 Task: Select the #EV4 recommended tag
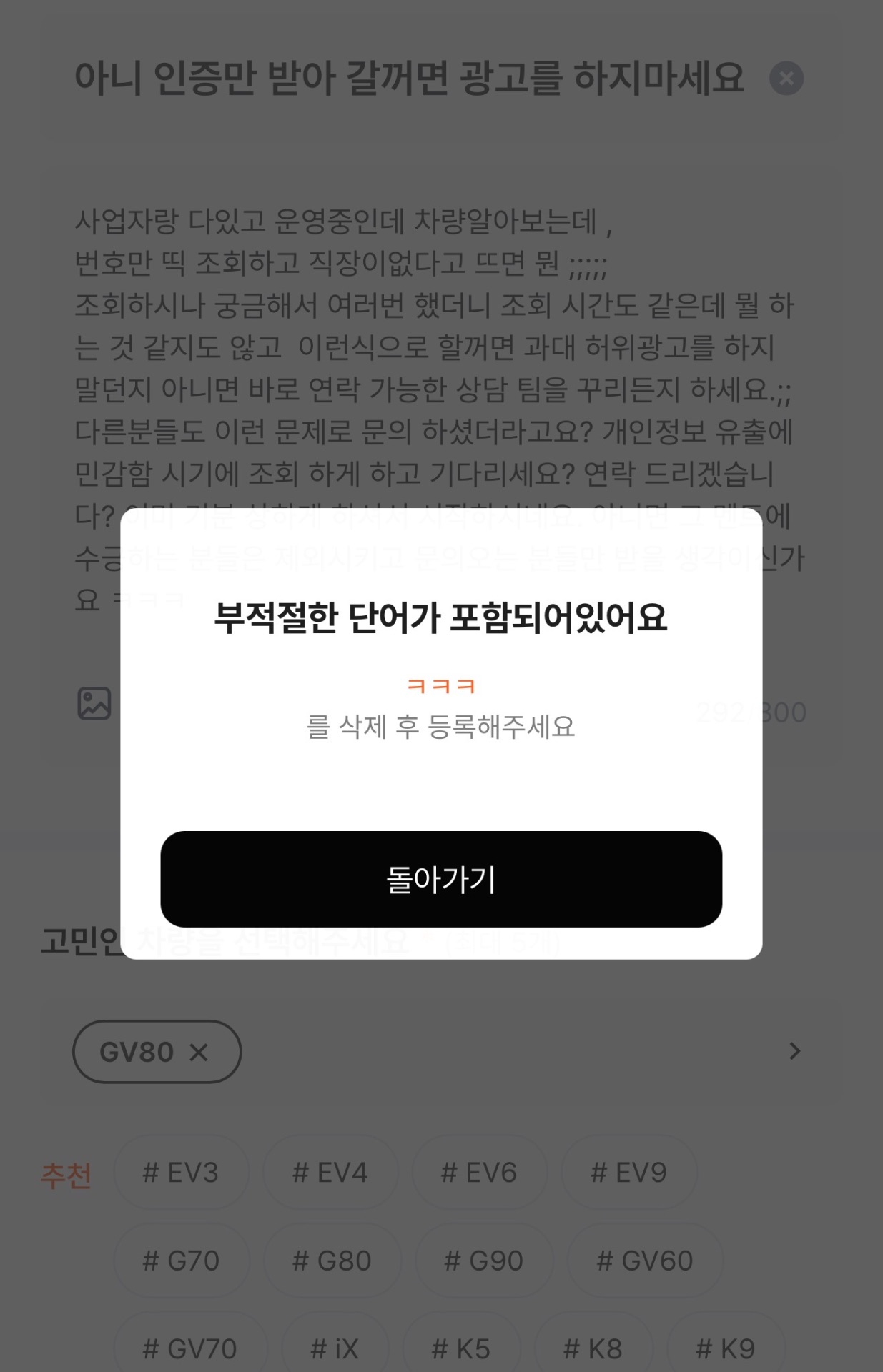coord(330,1173)
